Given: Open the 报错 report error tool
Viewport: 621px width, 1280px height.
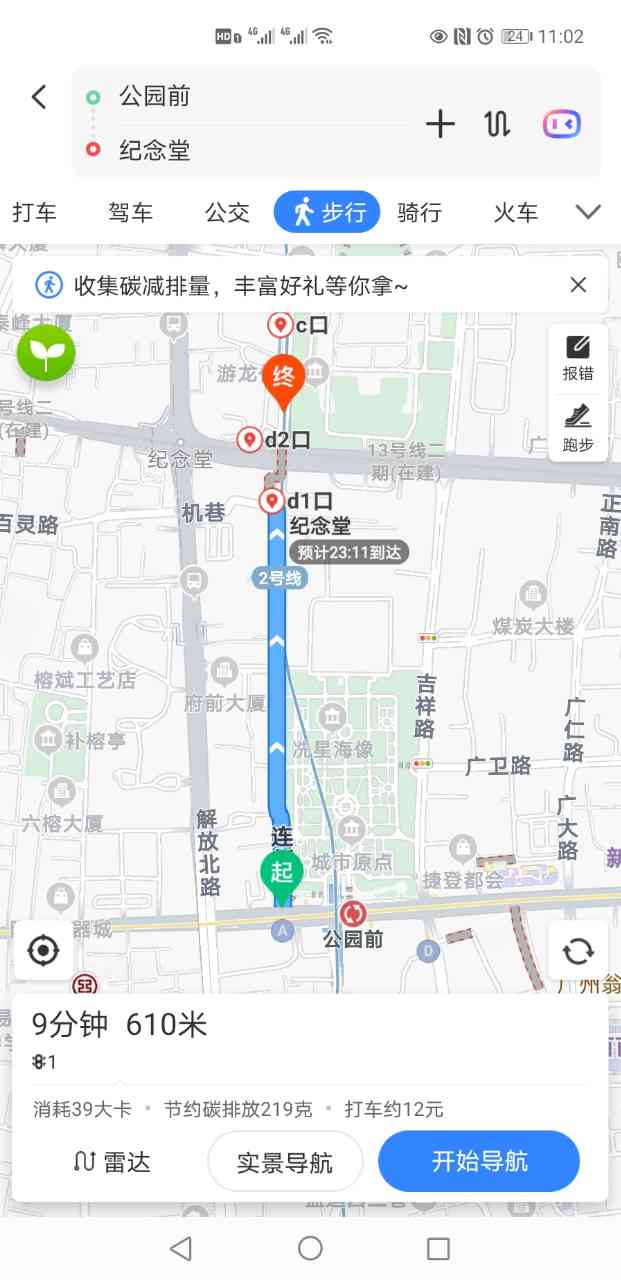Looking at the screenshot, I should click(x=578, y=356).
